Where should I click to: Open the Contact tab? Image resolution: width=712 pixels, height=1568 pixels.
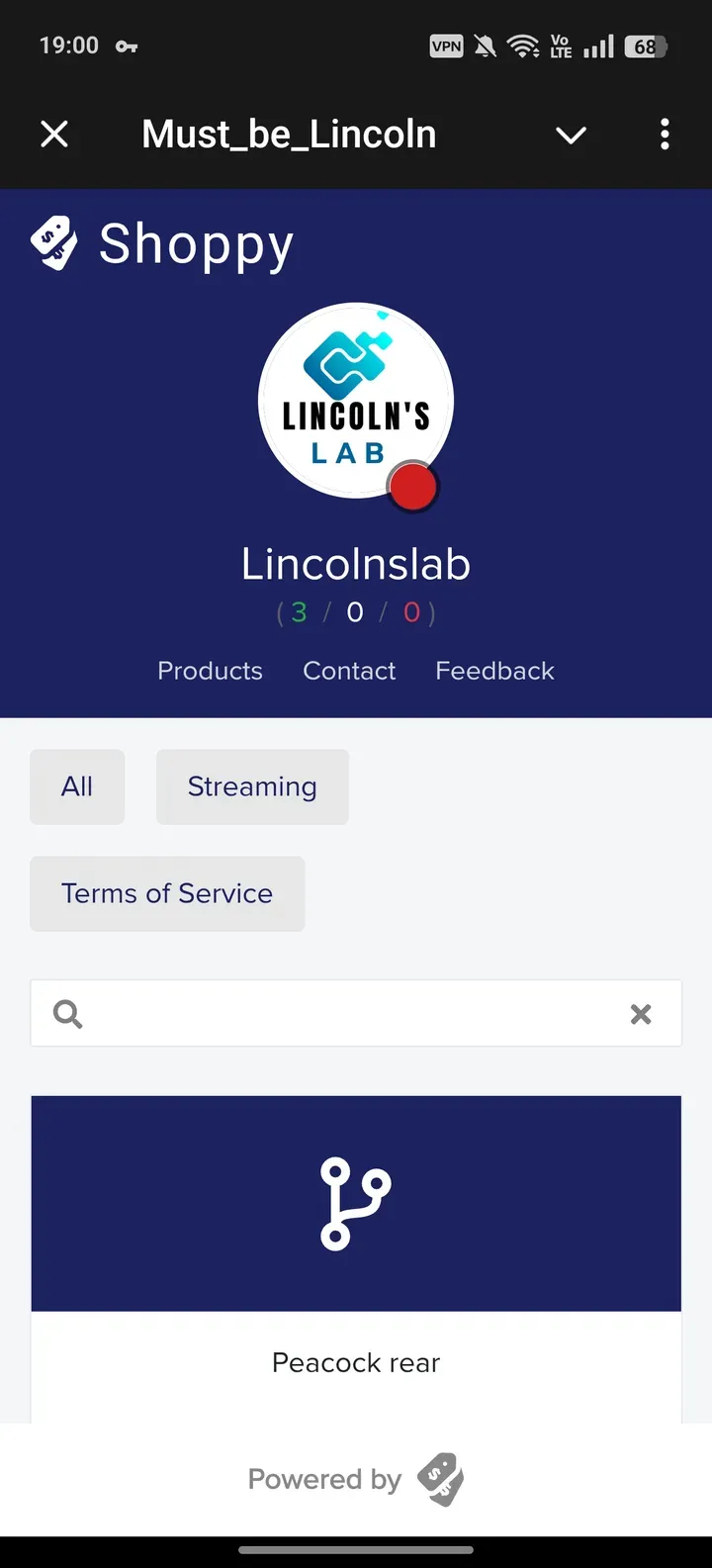click(349, 670)
